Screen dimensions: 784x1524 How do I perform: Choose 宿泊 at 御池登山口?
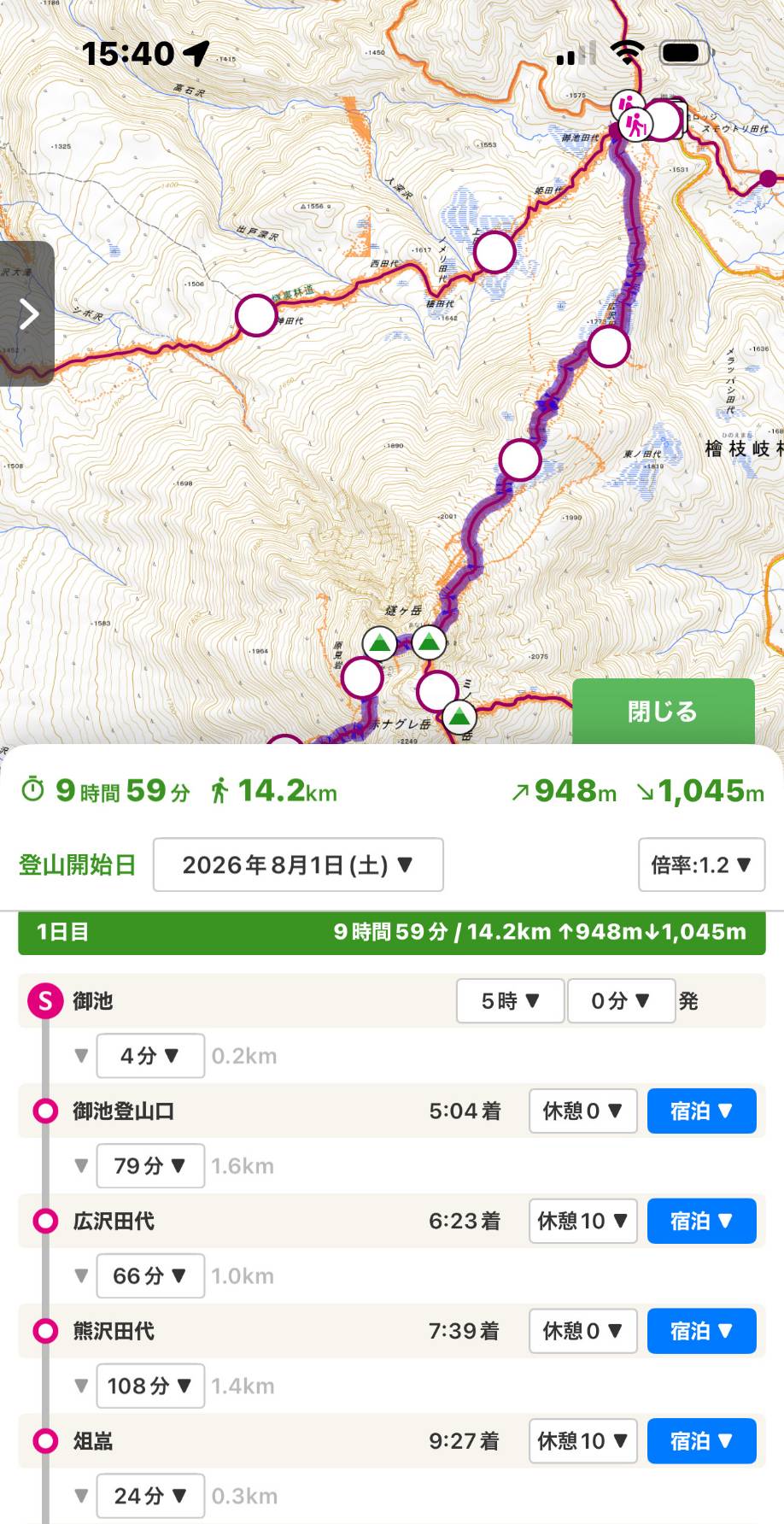click(x=701, y=1111)
